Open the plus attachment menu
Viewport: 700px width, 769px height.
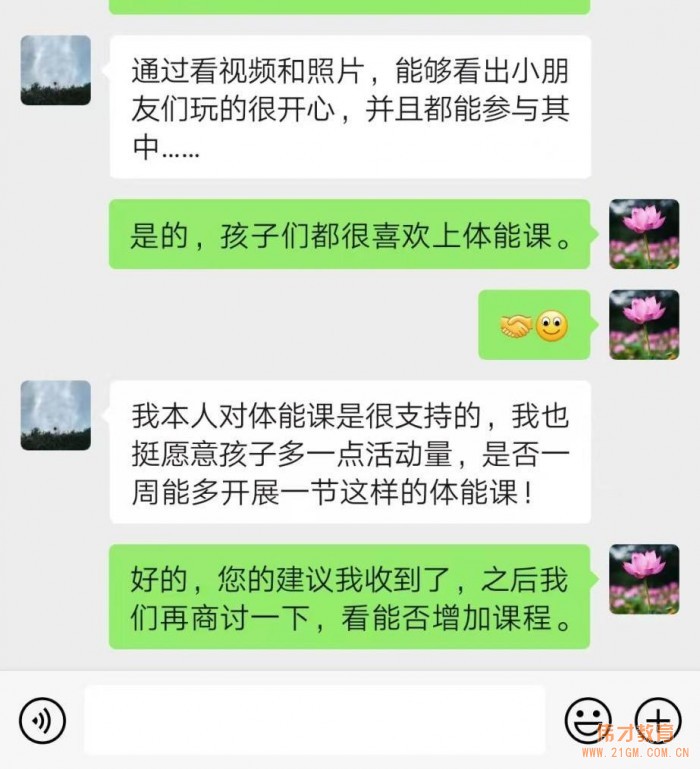click(x=657, y=719)
